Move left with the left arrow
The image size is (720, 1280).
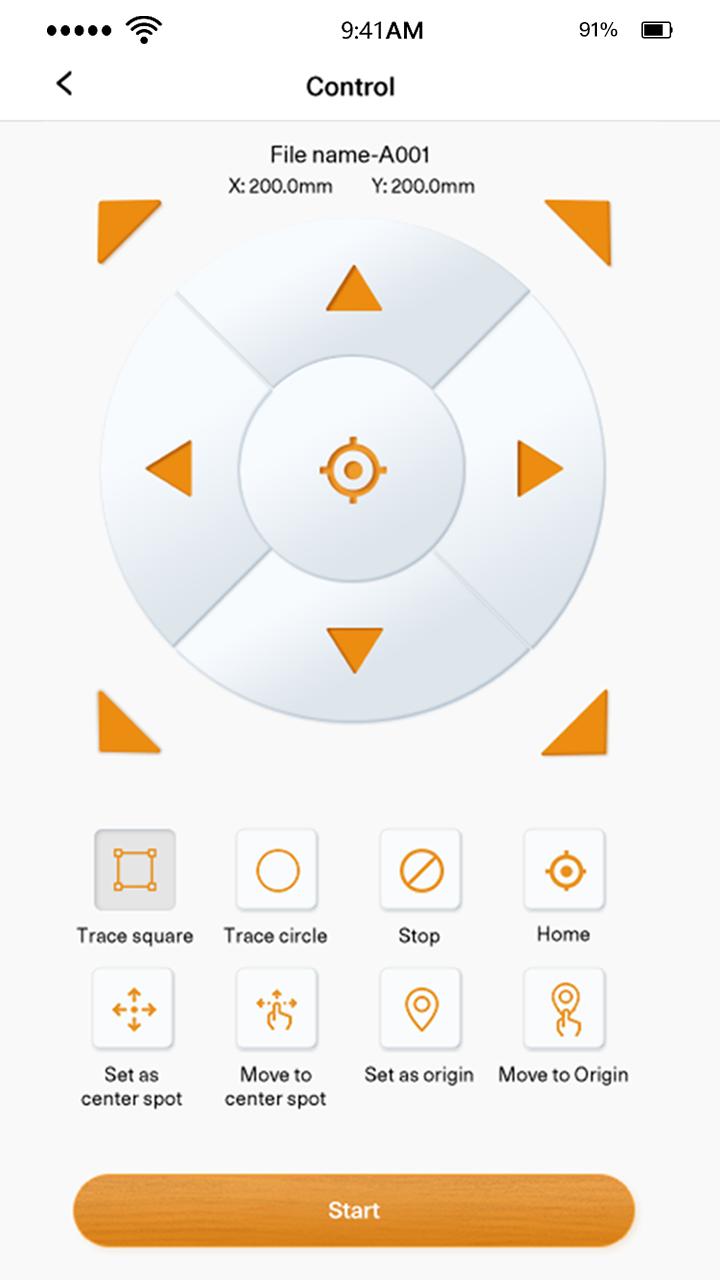click(x=169, y=468)
